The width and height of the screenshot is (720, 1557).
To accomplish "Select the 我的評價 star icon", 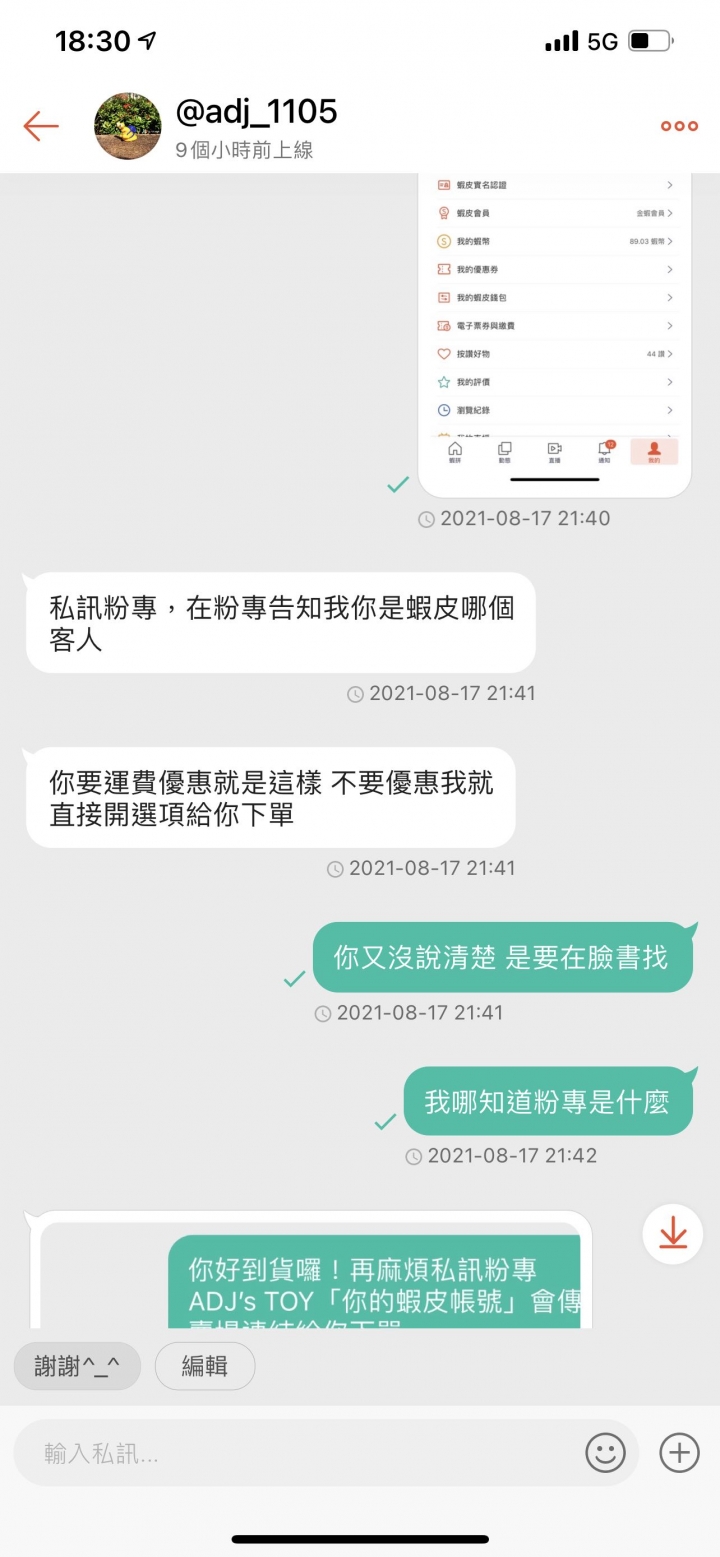I will 443,382.
